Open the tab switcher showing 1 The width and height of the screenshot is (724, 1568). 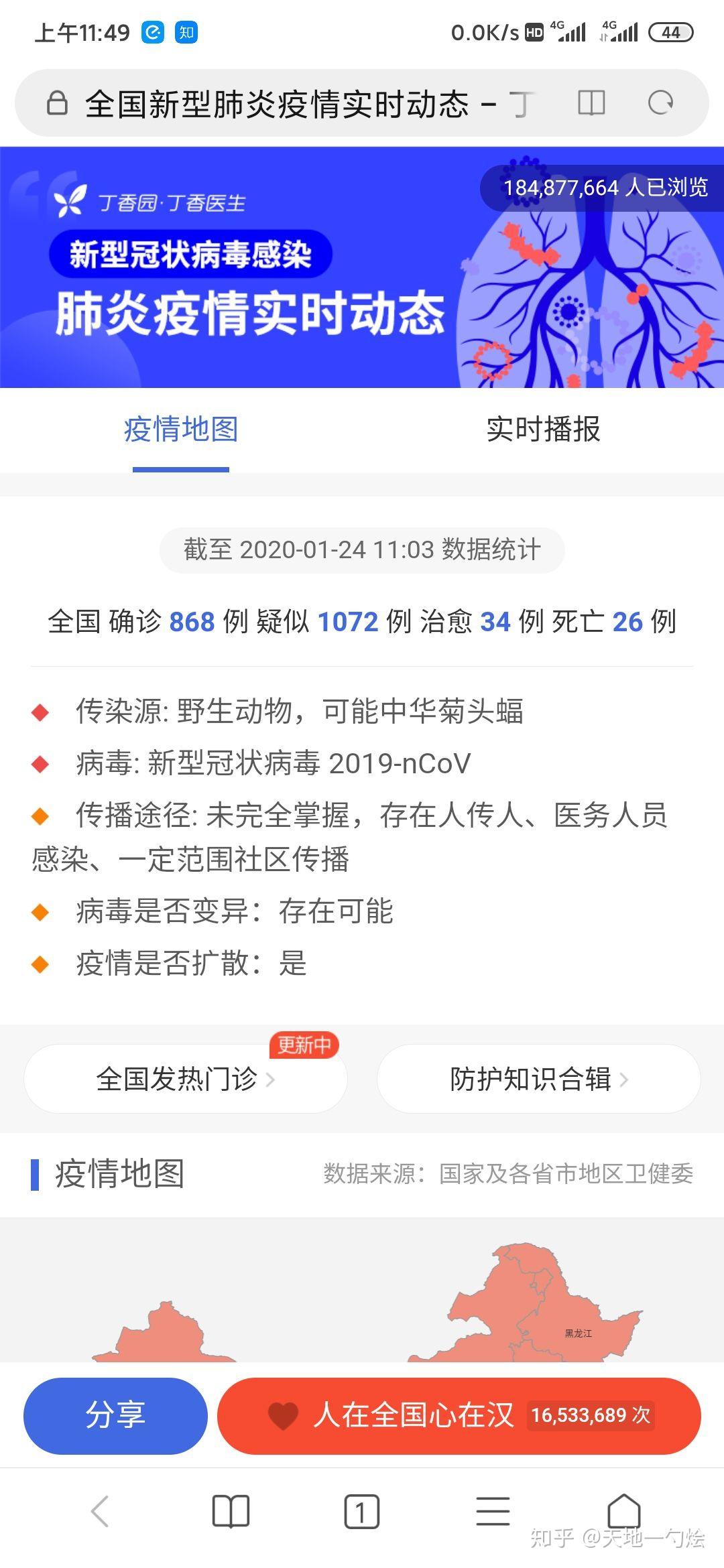coord(361,1512)
